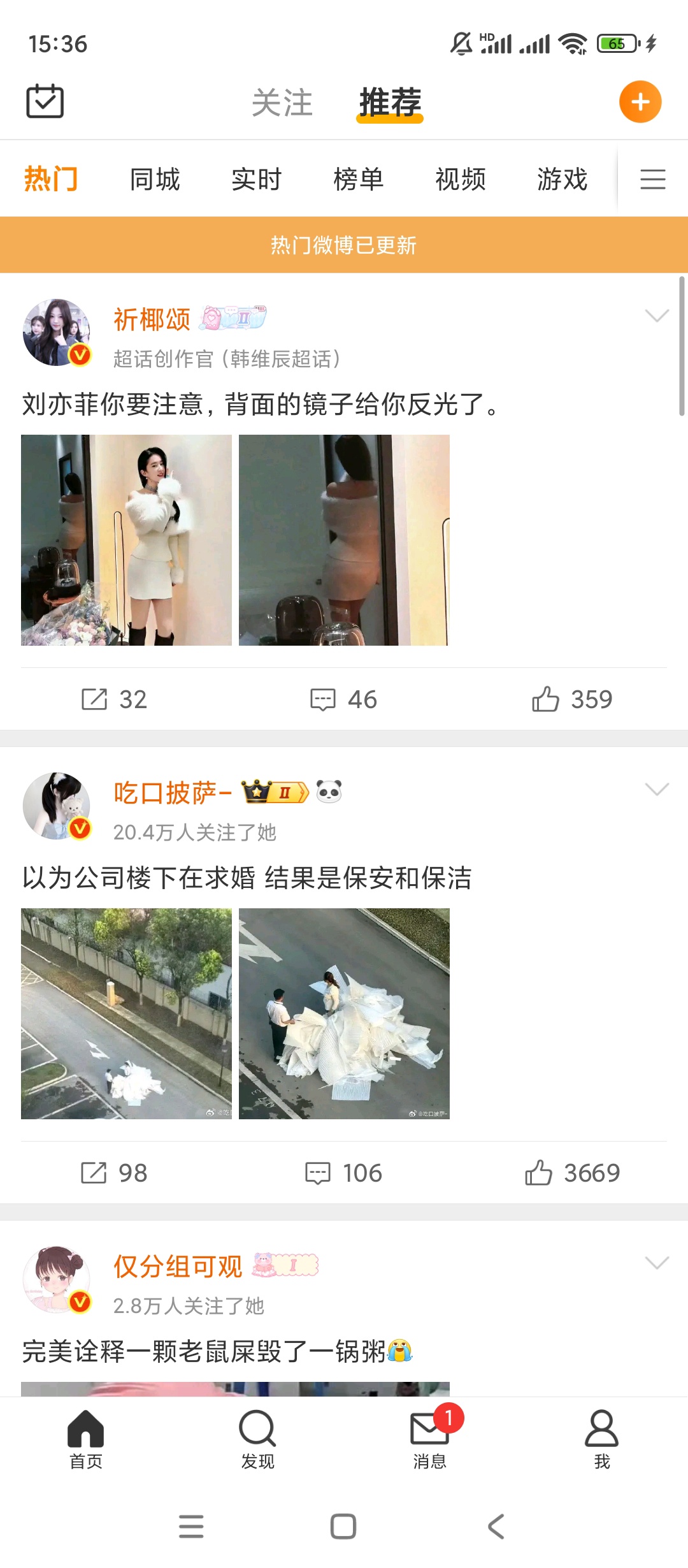Open the 榜单 channel
This screenshot has height=1568, width=688.
[x=359, y=179]
